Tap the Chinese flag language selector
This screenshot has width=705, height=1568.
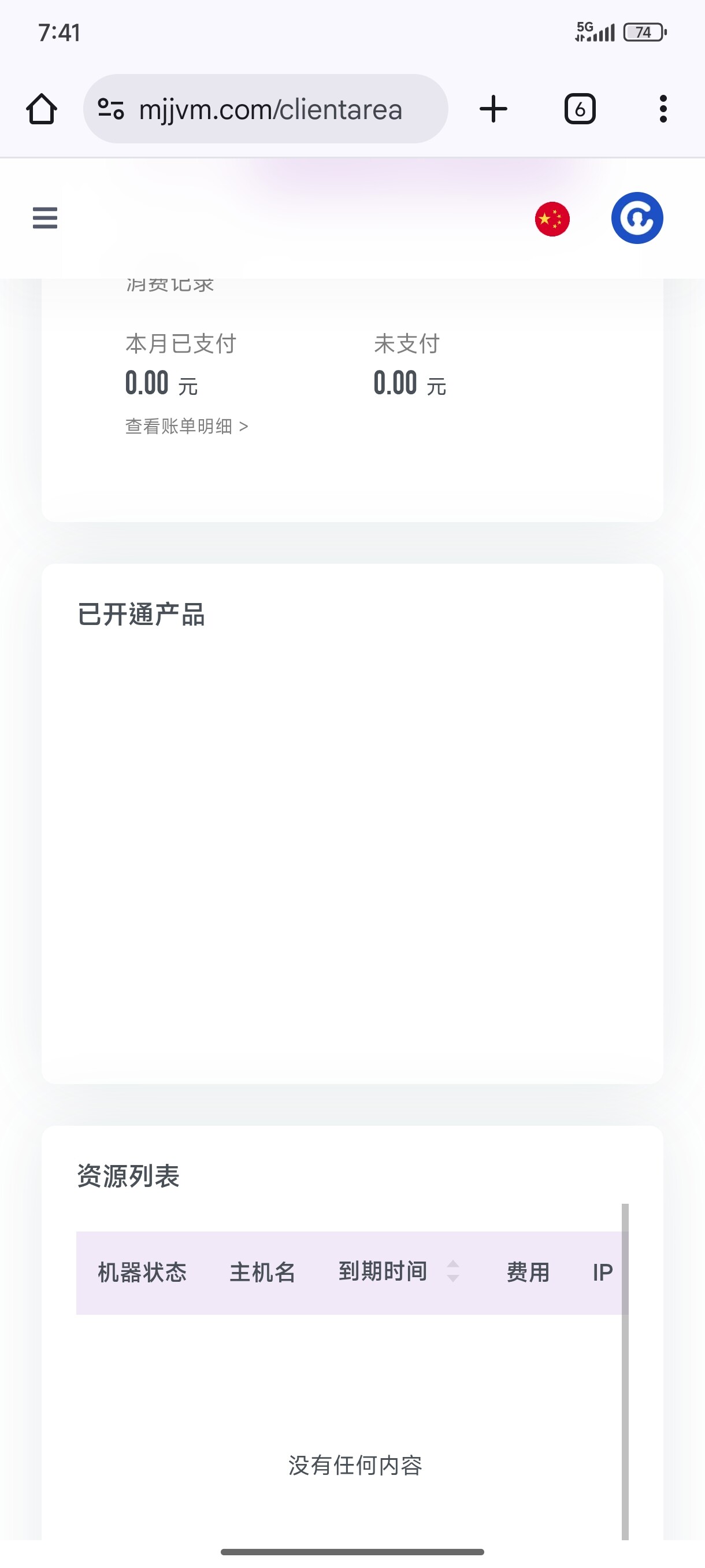pyautogui.click(x=552, y=219)
